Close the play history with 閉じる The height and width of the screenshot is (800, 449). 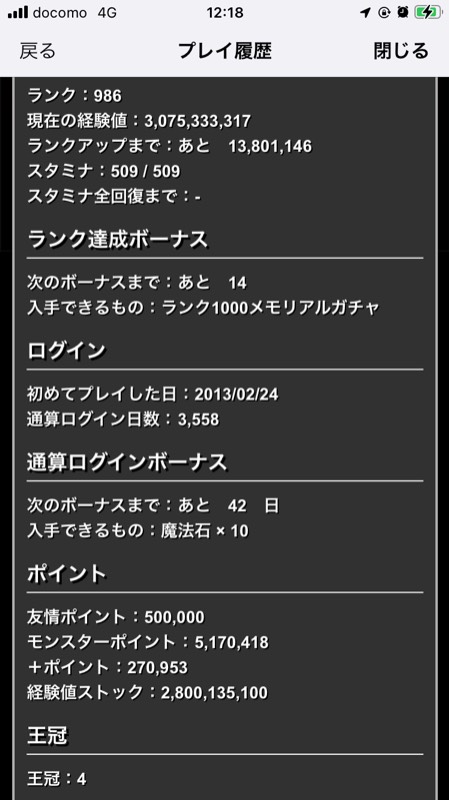click(401, 51)
